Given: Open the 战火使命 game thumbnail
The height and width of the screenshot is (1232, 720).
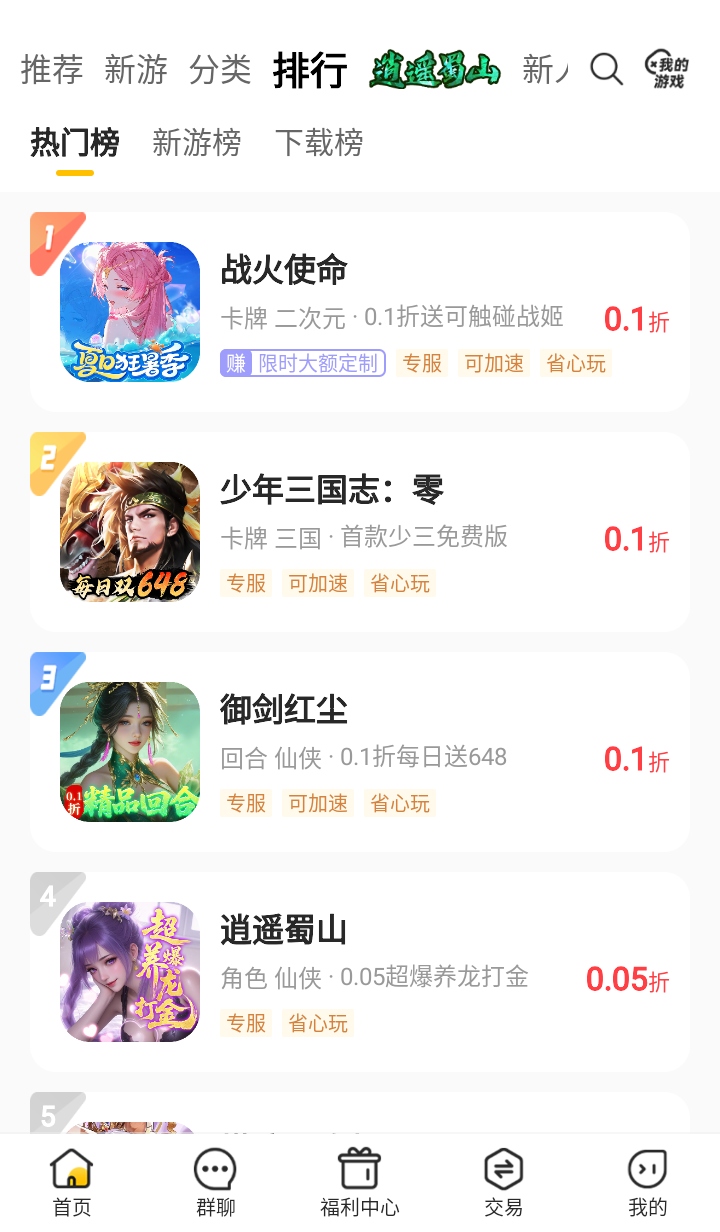Looking at the screenshot, I should click(129, 311).
